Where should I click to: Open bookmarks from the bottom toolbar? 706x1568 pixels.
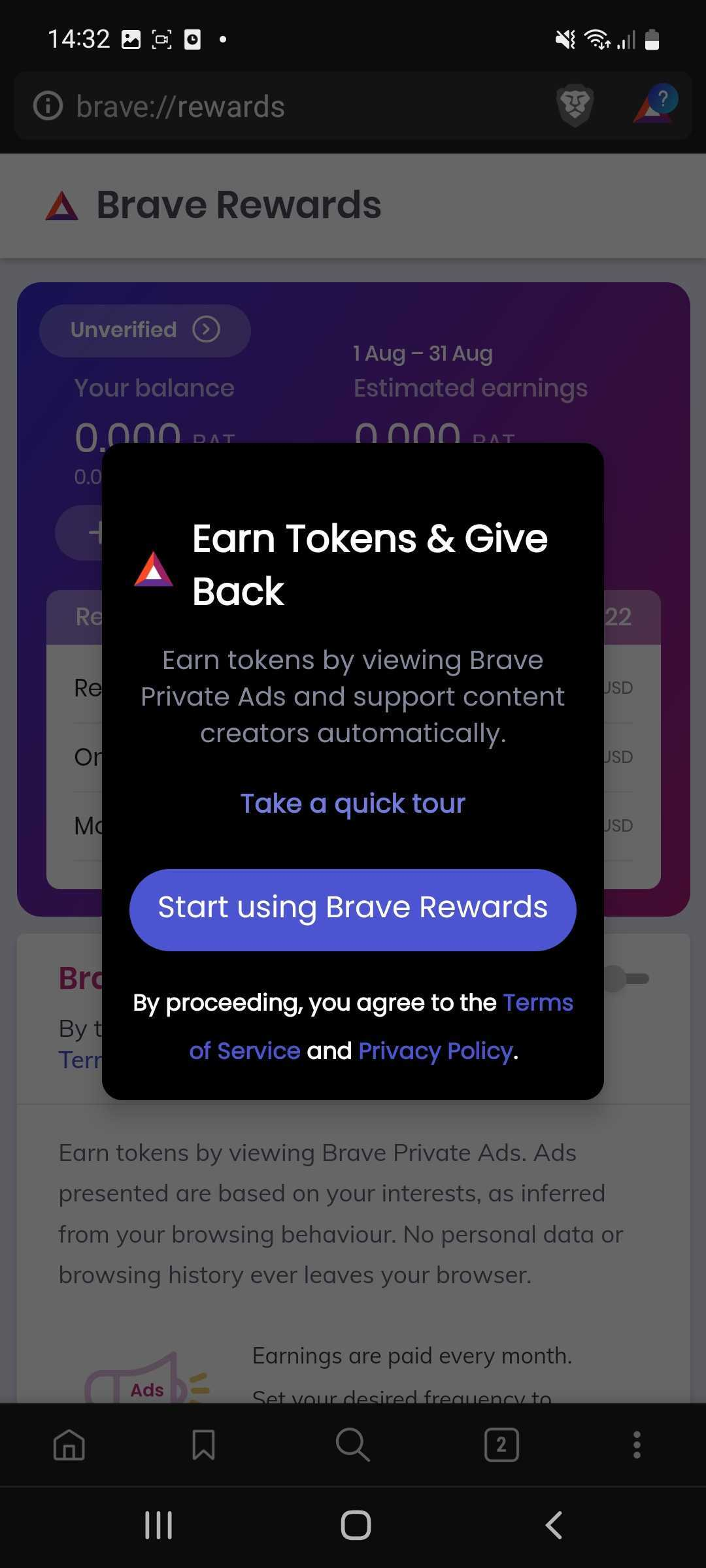coord(204,1445)
